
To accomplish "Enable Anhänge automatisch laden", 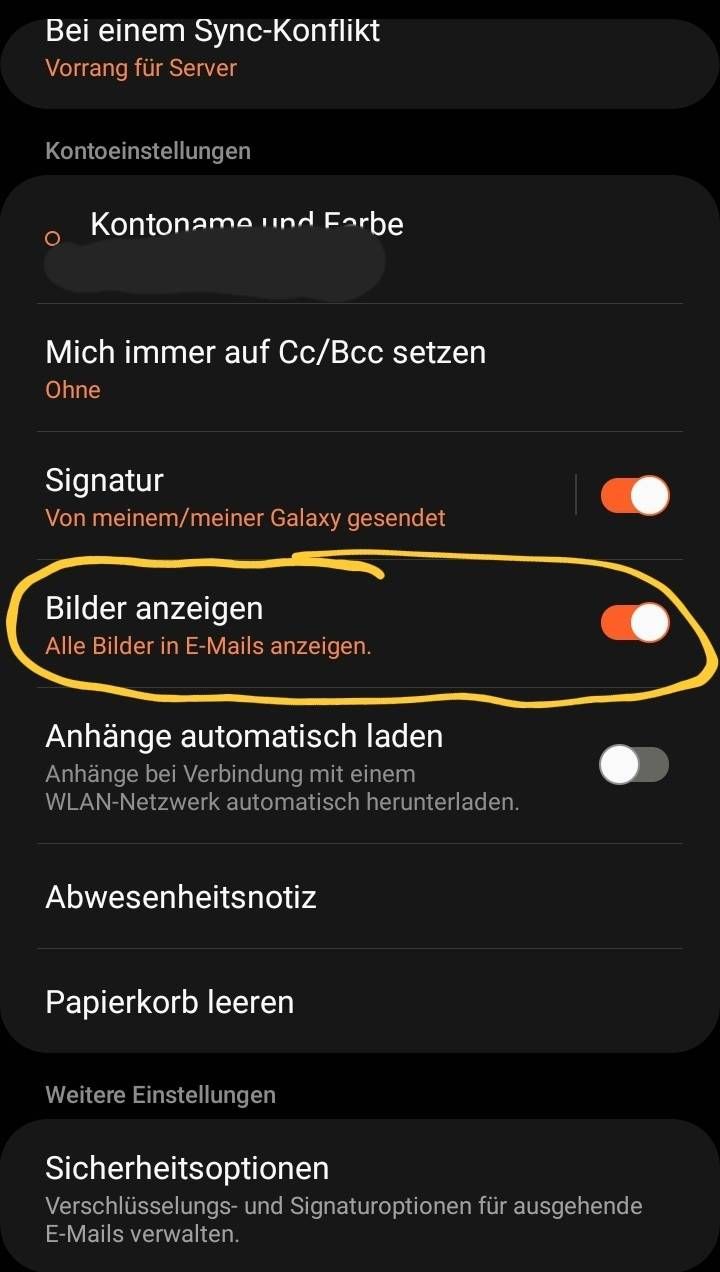I will 634,766.
